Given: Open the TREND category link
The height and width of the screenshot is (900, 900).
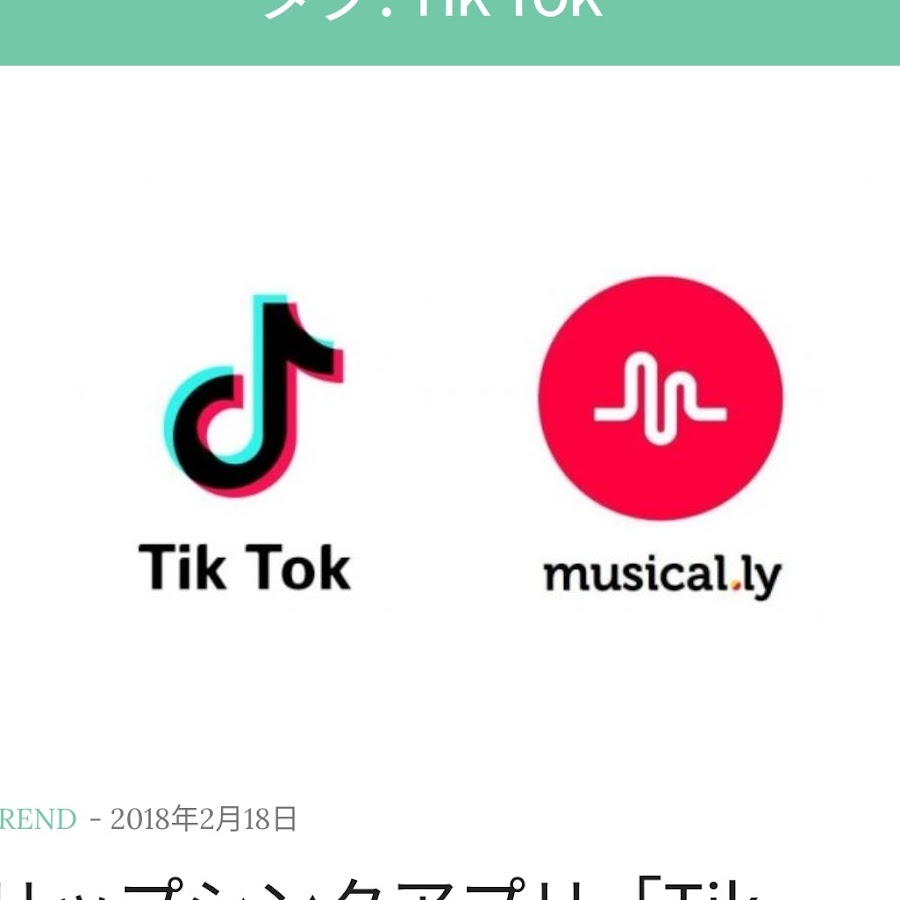Looking at the screenshot, I should pyautogui.click(x=38, y=820).
